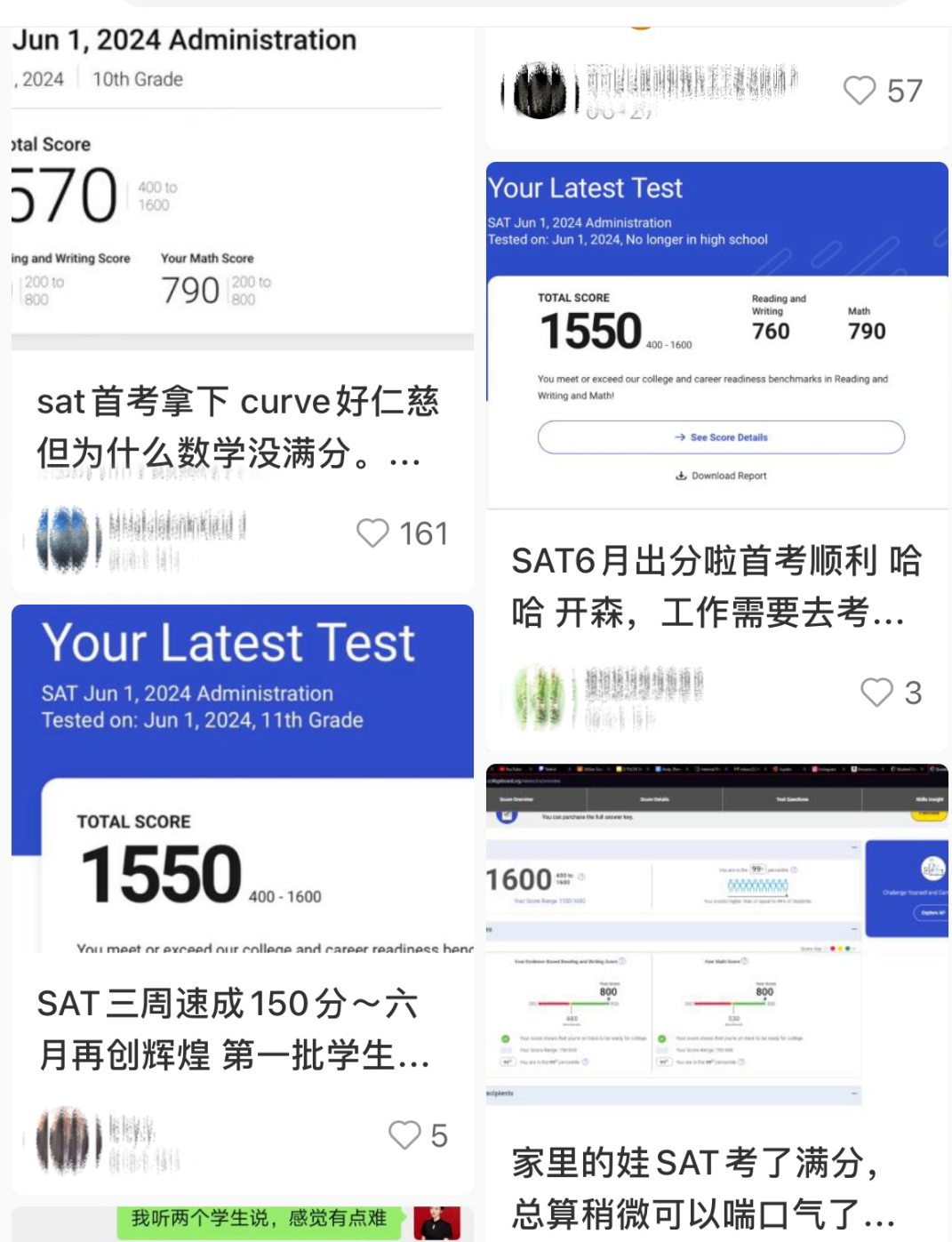Like the post 'SAT6月出分啦首考顺利'

(876, 693)
